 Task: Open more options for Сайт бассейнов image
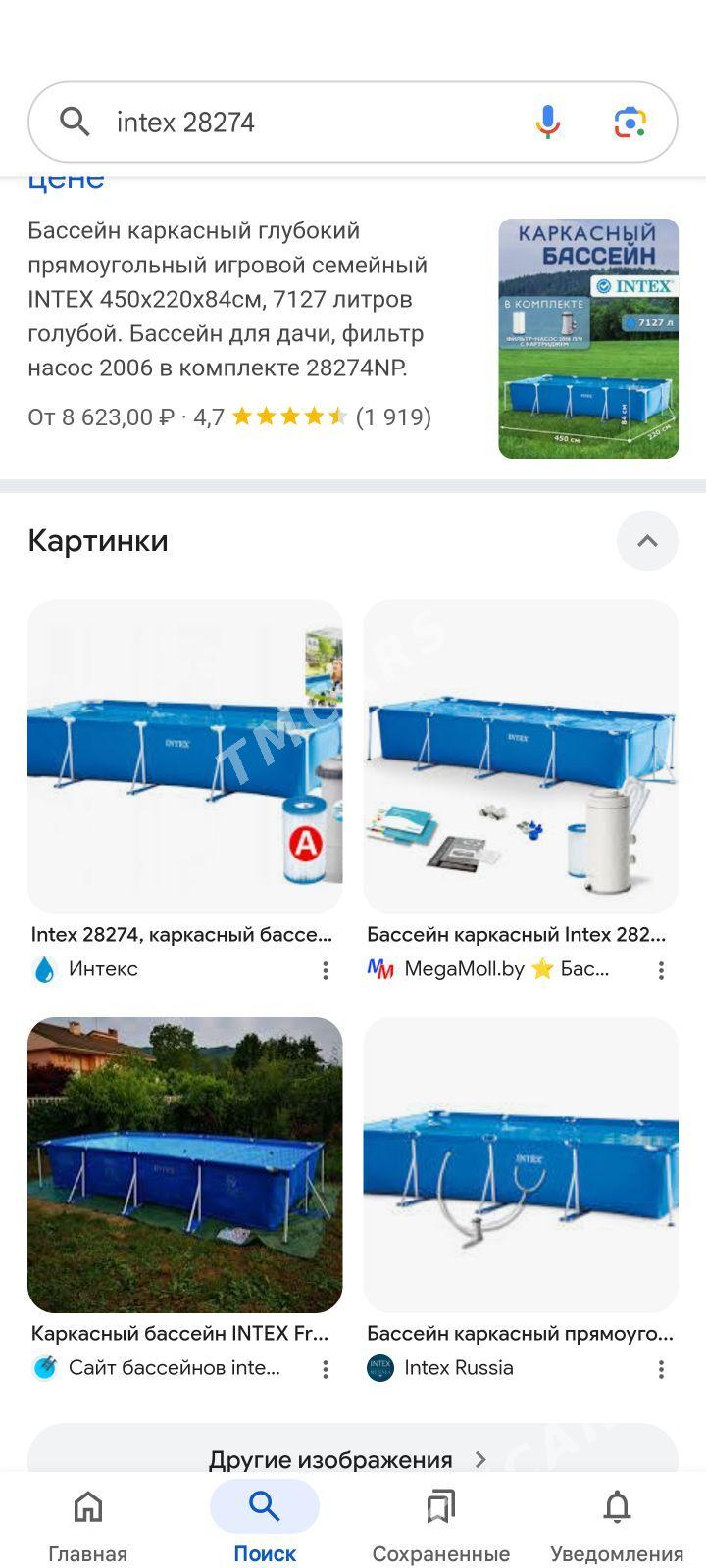pos(325,1369)
